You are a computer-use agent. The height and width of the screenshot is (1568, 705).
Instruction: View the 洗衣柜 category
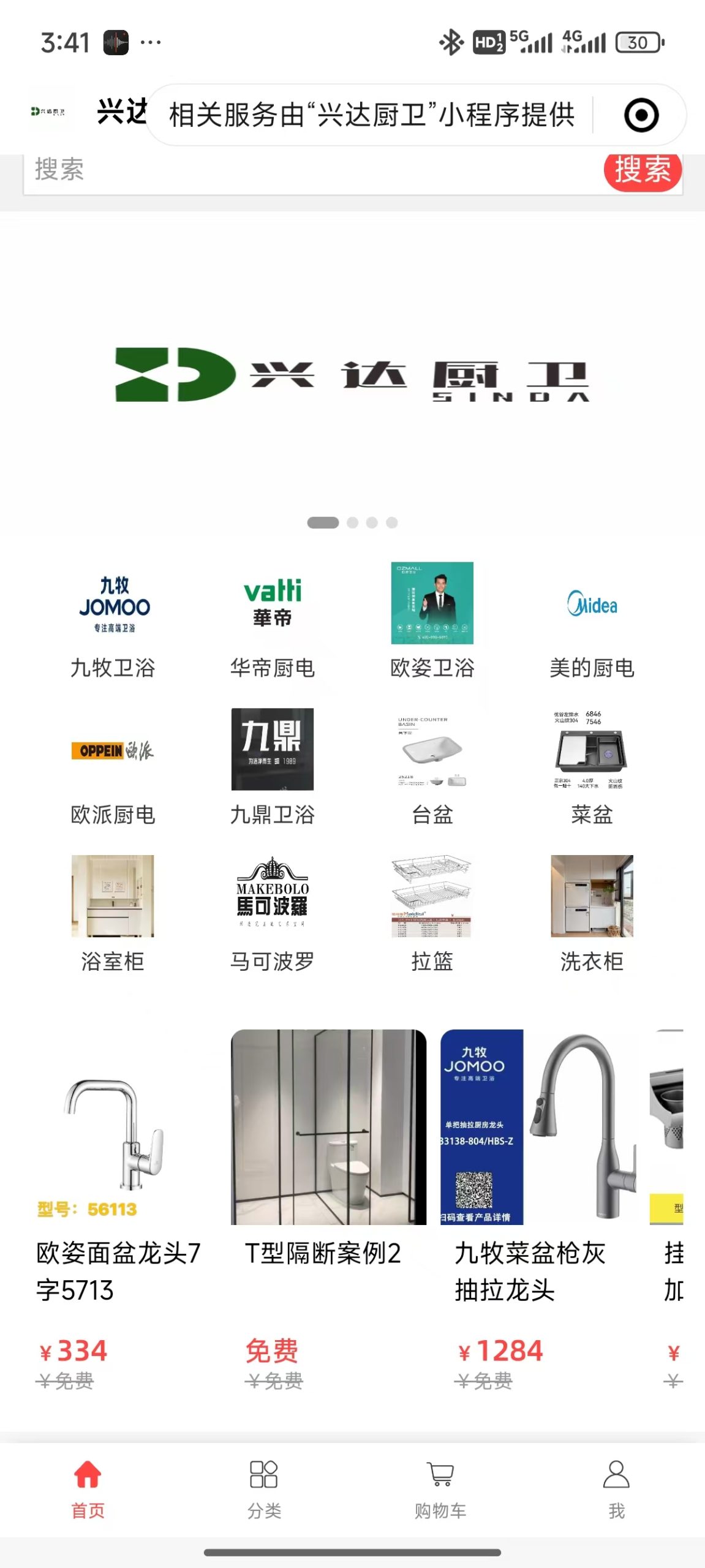point(592,914)
